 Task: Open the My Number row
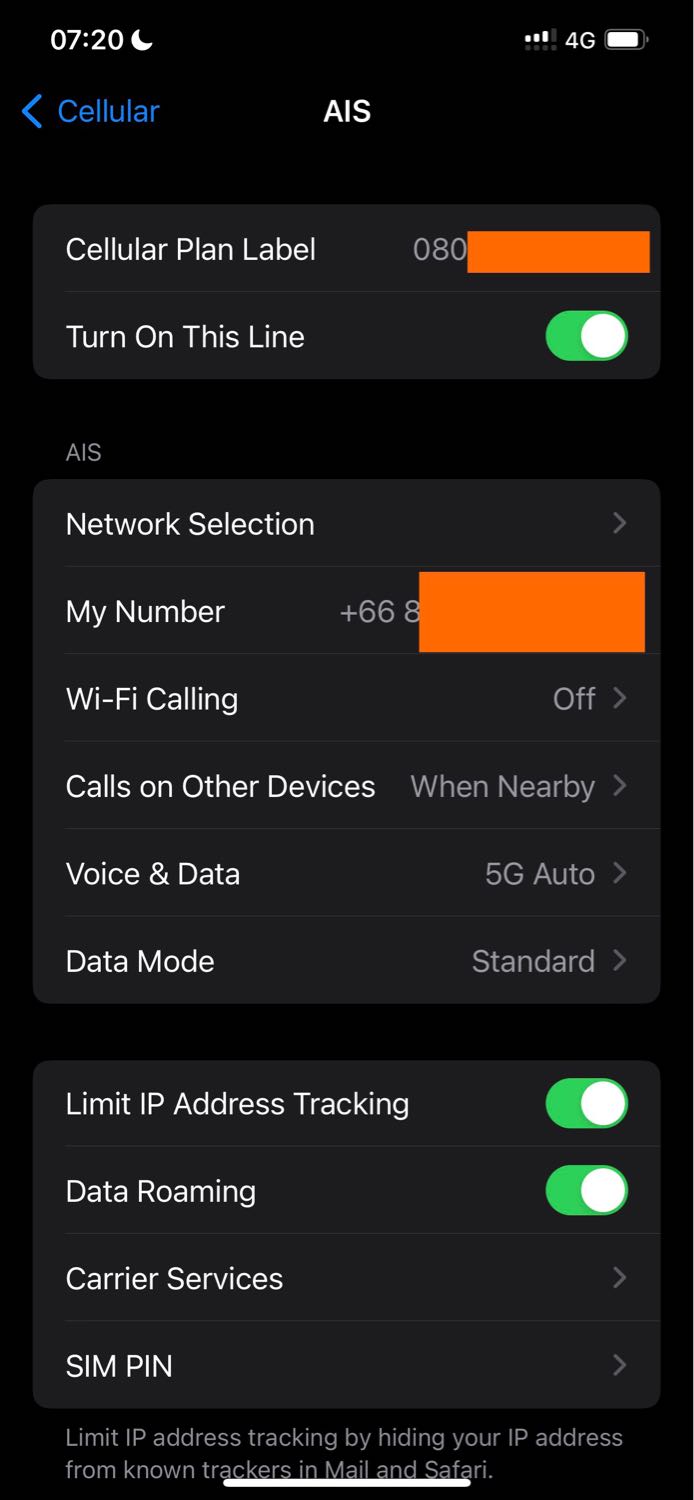coord(346,611)
